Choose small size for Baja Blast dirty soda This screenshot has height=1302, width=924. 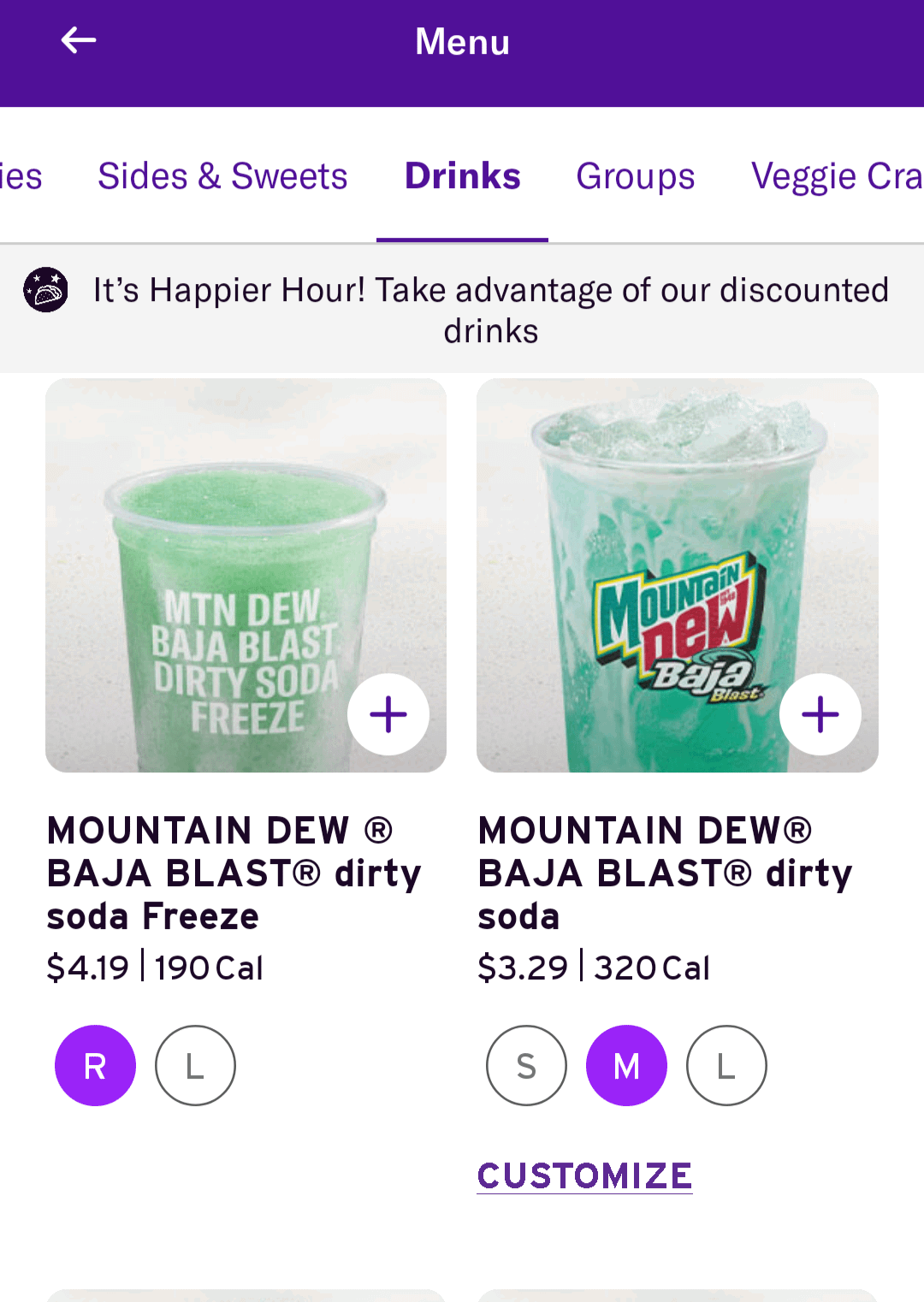pyautogui.click(x=526, y=1066)
